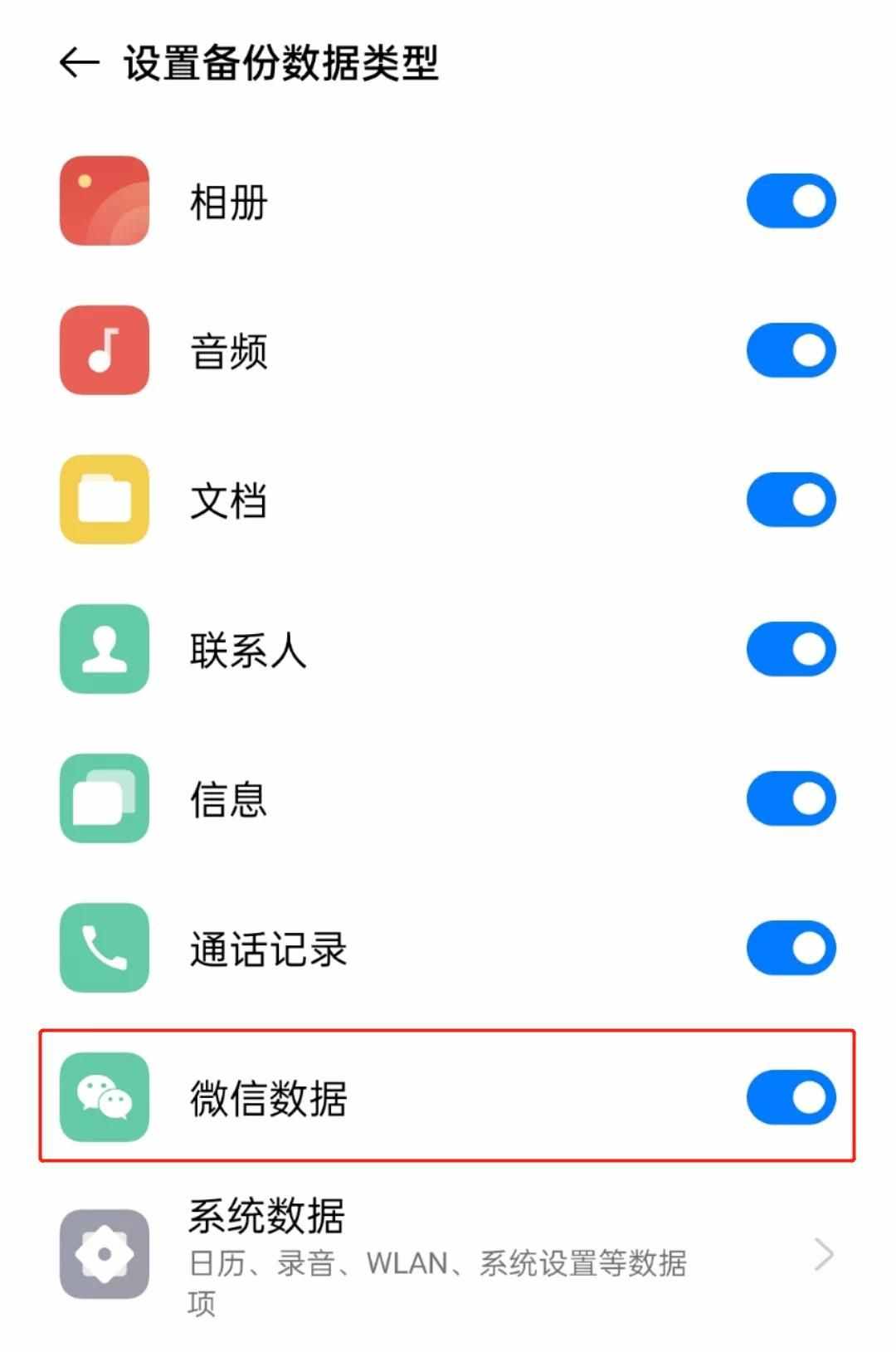The height and width of the screenshot is (1352, 896).
Task: Disable the 相册 backup toggle
Action: (x=789, y=202)
